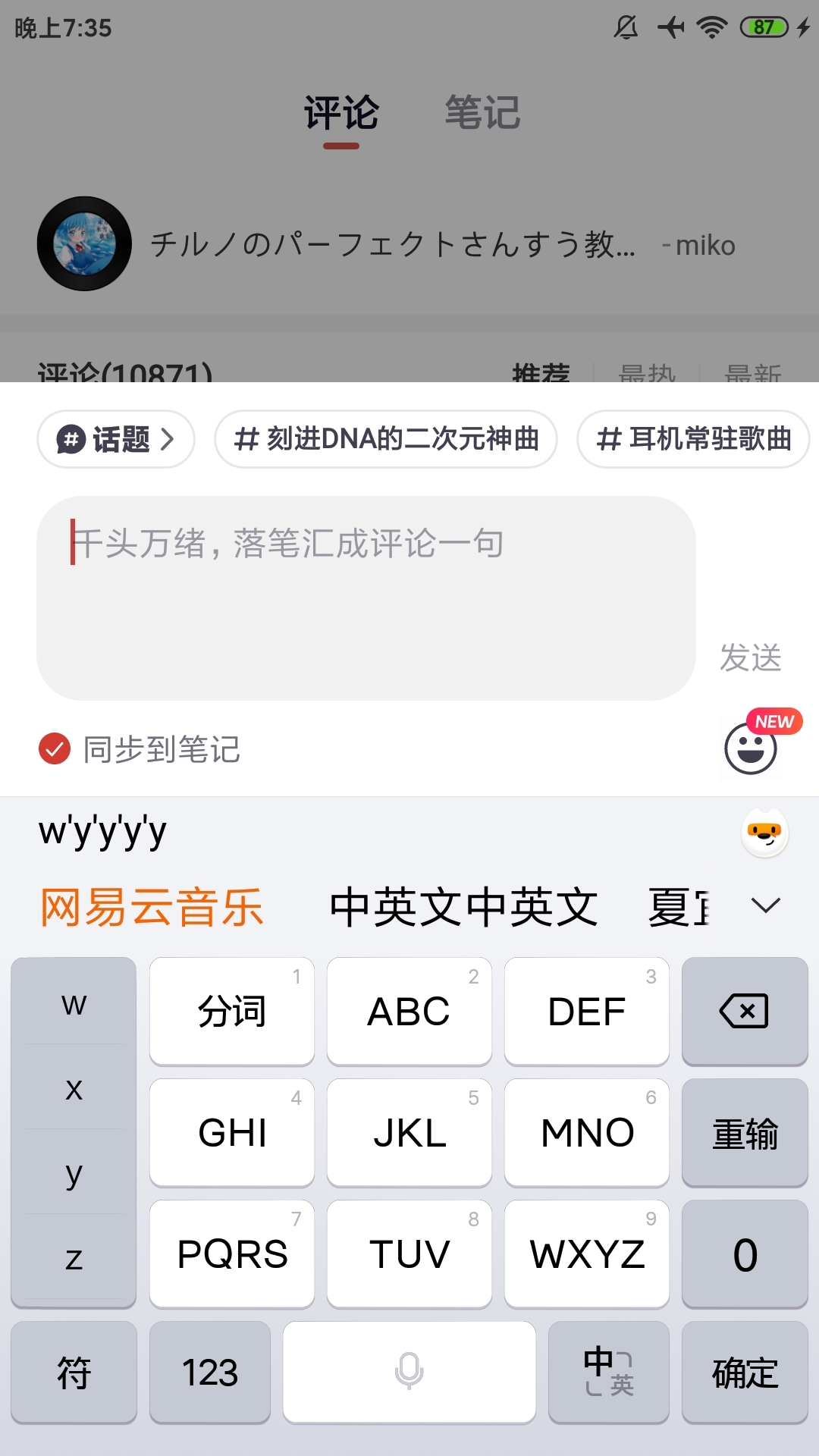Switch to the 笔记 tab
Screen dimensions: 819x1456
[482, 114]
